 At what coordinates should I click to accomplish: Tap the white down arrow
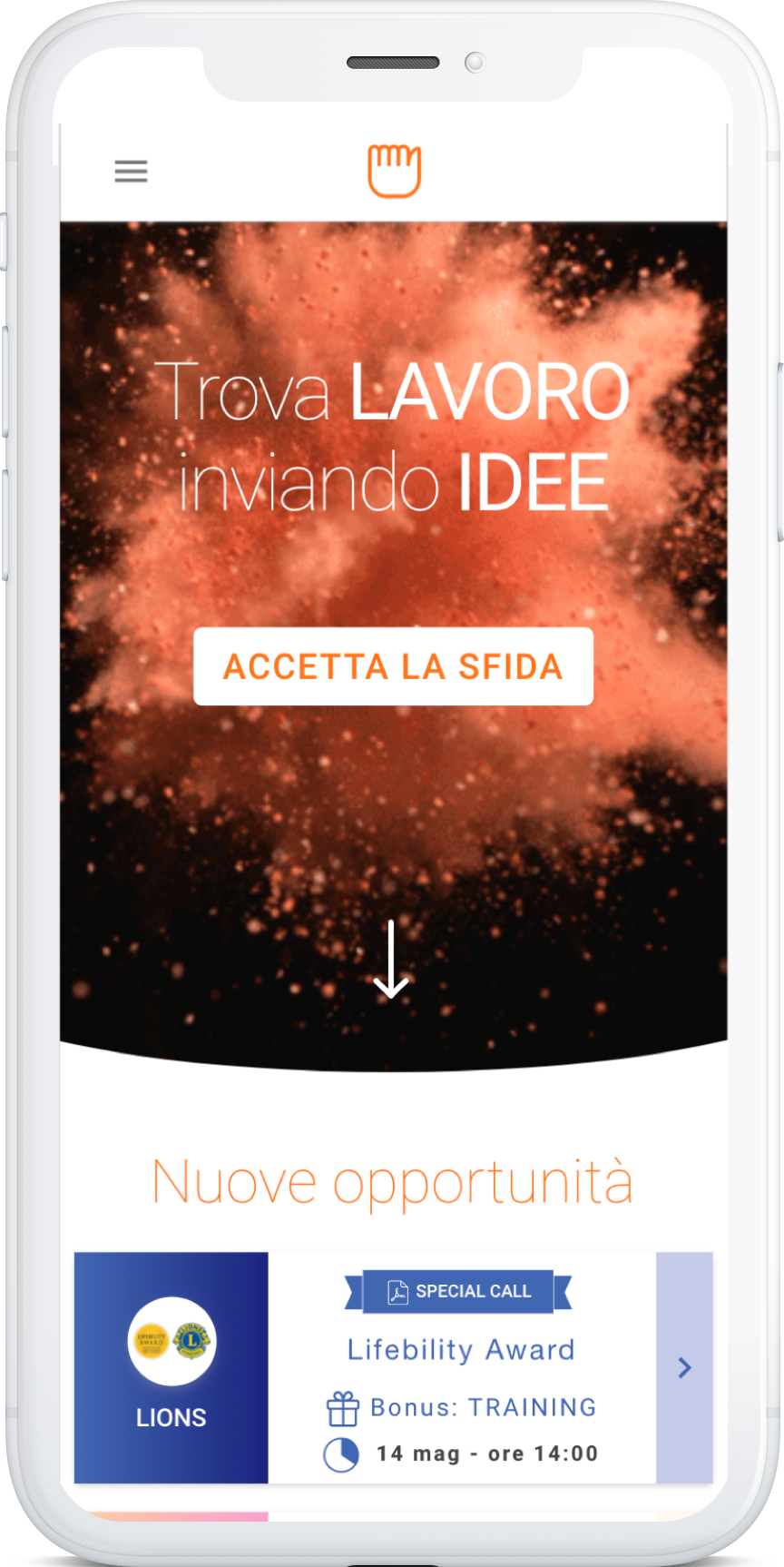pyautogui.click(x=391, y=960)
